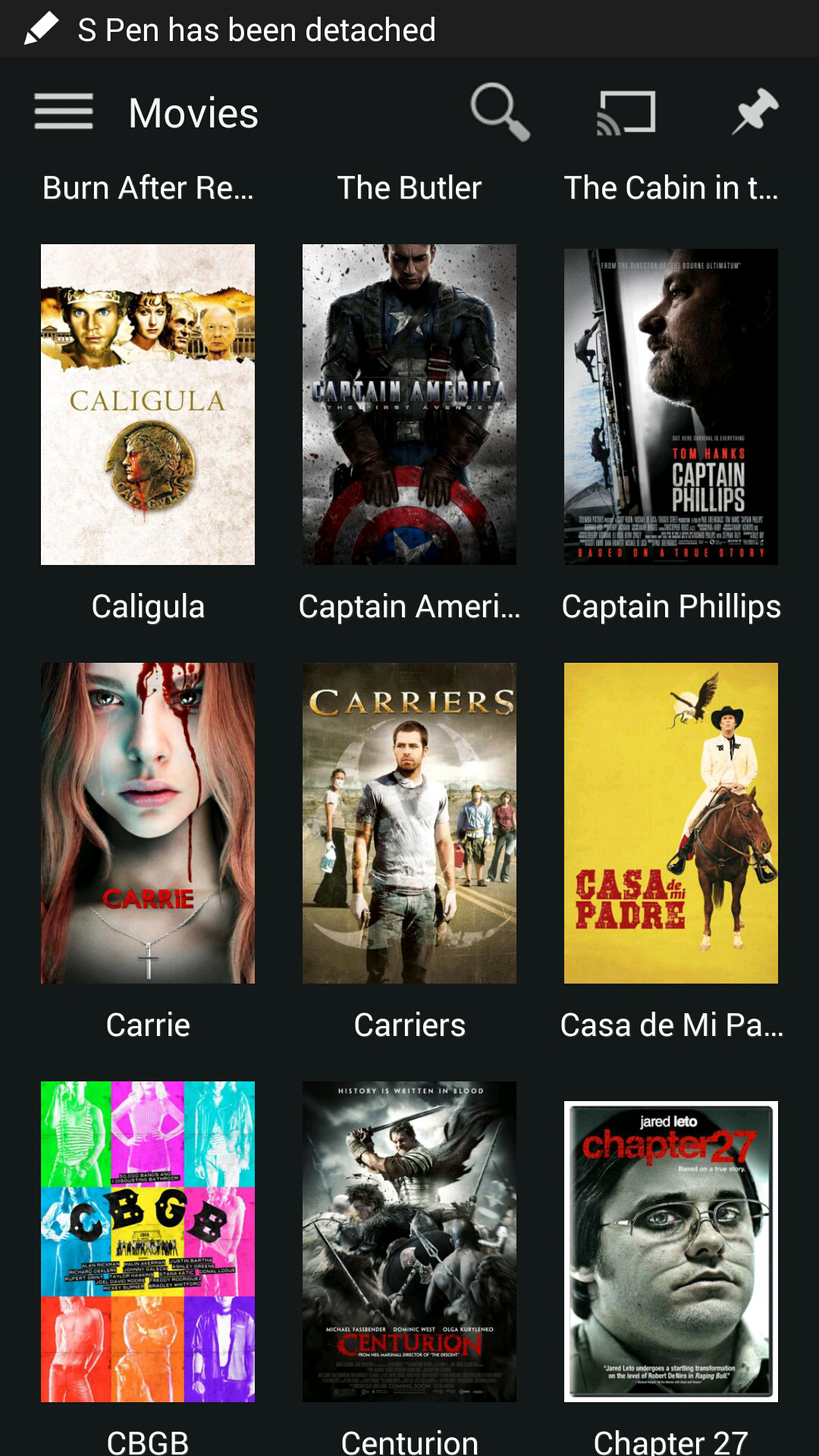This screenshot has height=1456, width=819.
Task: View the Chapter 27 movie
Action: tap(671, 1251)
